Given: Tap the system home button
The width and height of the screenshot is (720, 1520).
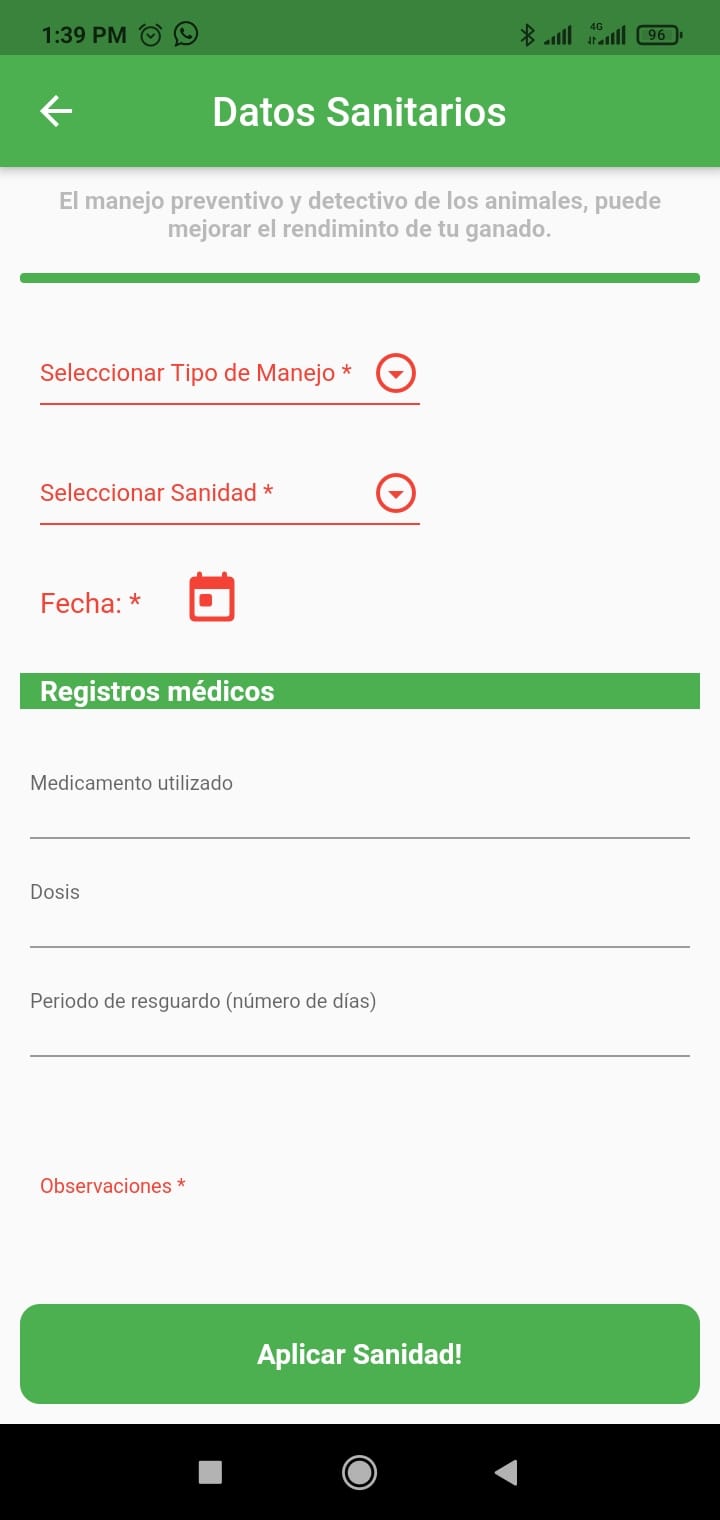Looking at the screenshot, I should coord(359,1472).
